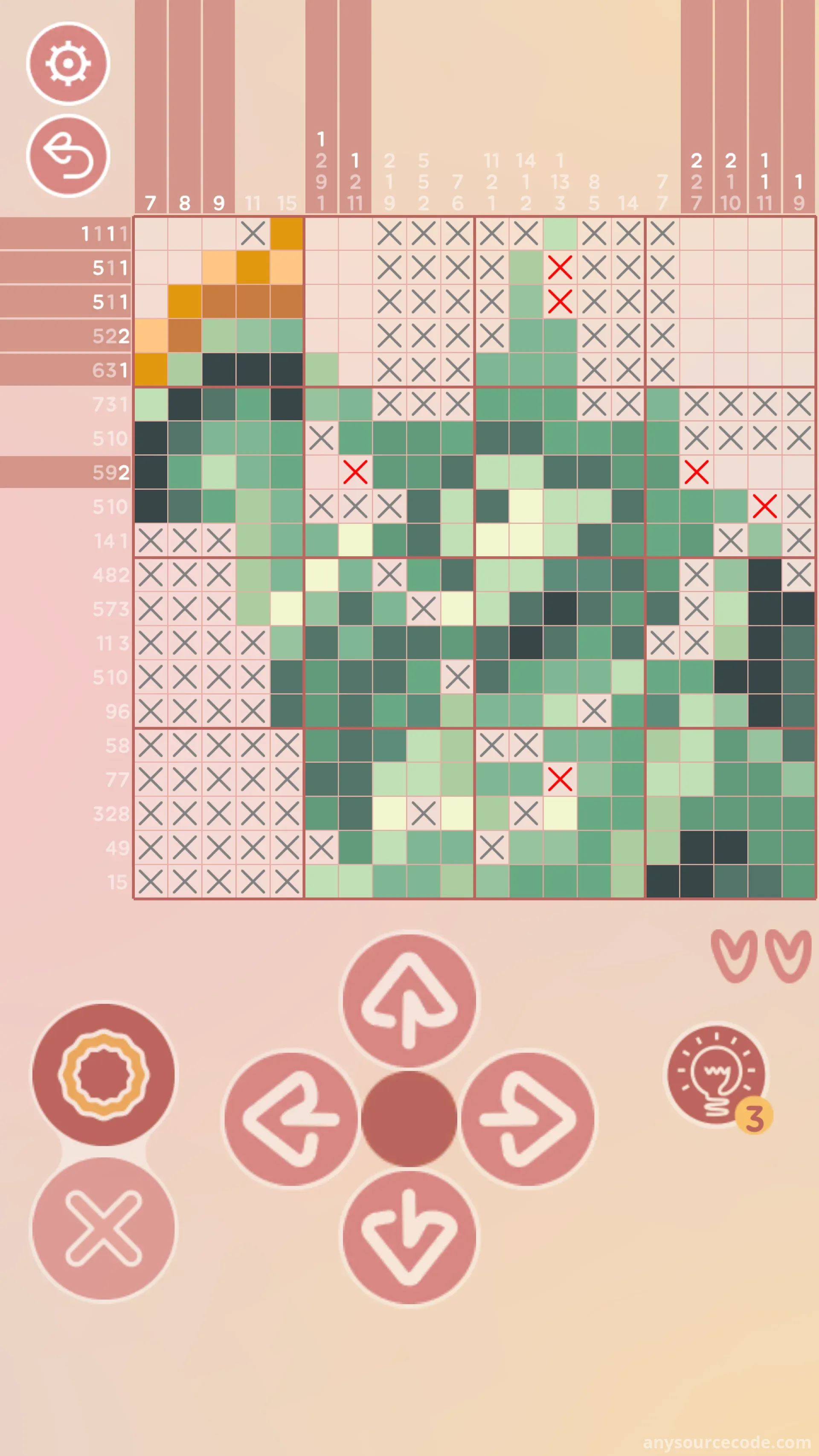819x1456 pixels.
Task: Select the cross-mark tool
Action: [103, 1228]
